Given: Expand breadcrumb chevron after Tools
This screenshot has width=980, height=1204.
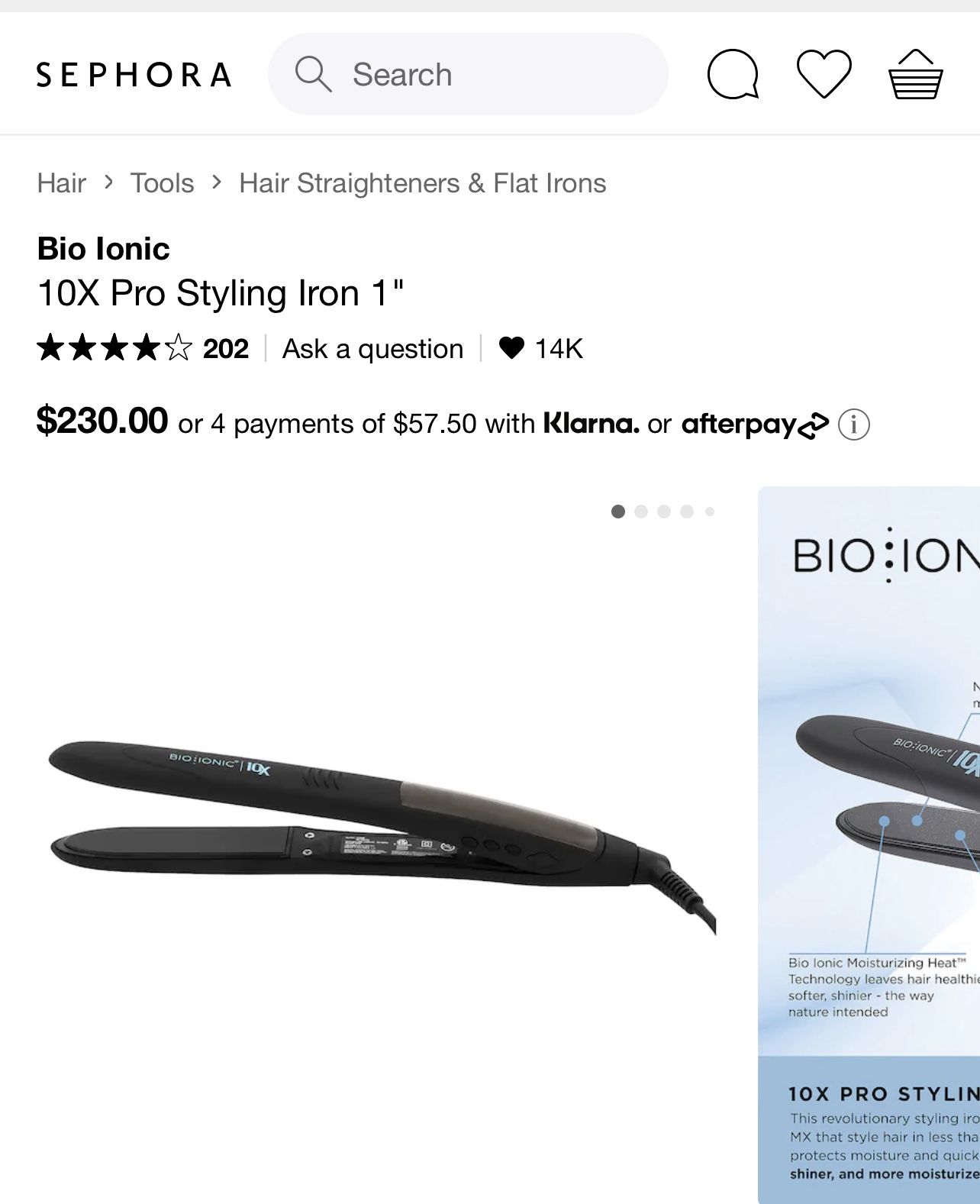Looking at the screenshot, I should [x=218, y=182].
